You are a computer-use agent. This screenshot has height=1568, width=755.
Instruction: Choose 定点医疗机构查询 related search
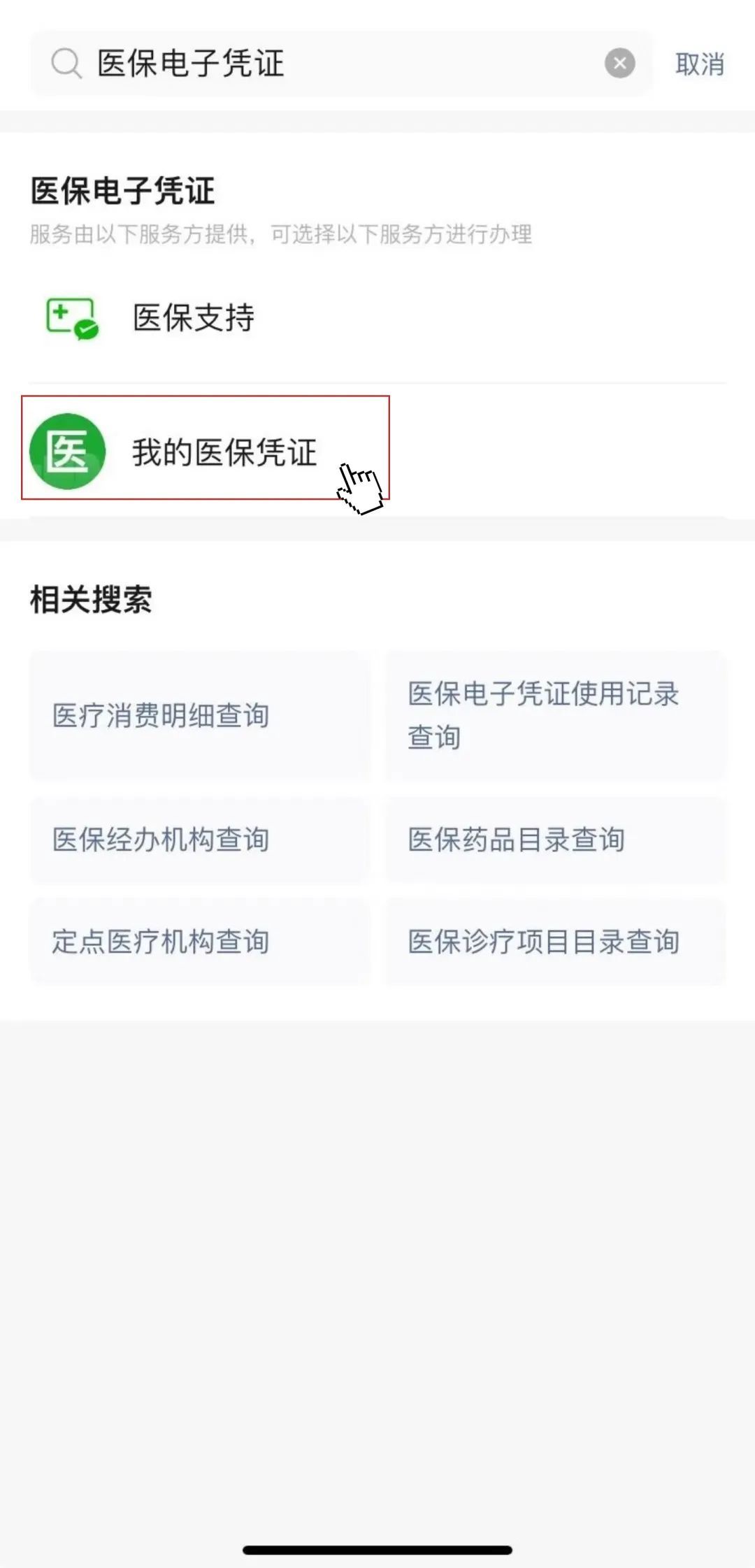click(x=198, y=942)
